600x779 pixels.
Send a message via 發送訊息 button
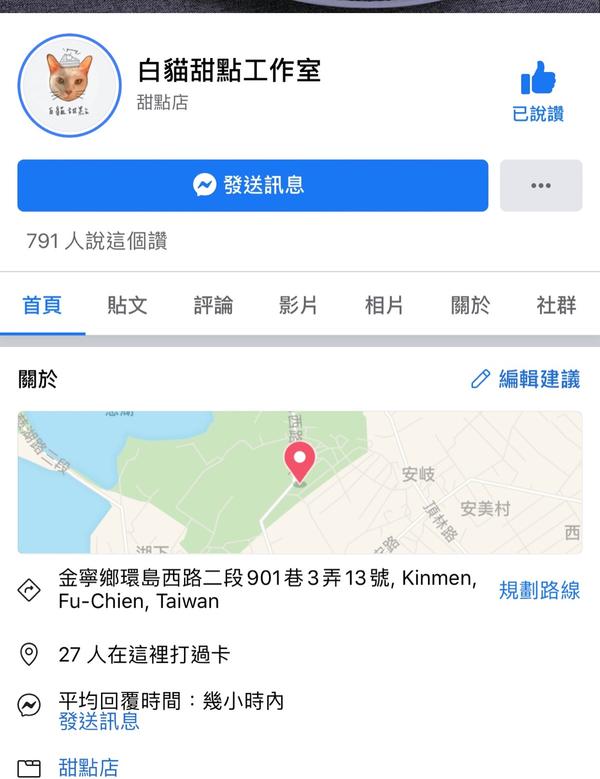[252, 185]
